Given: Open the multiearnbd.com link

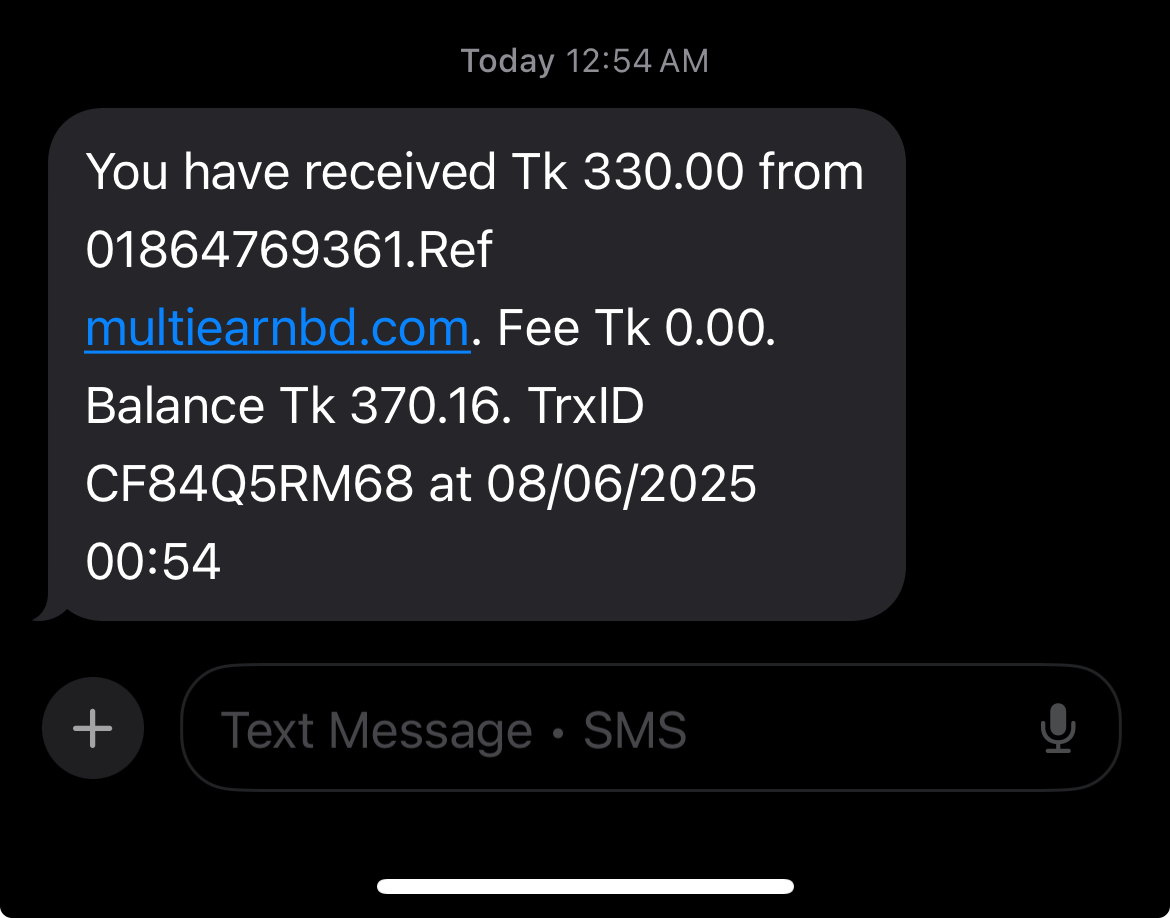Looking at the screenshot, I should (277, 328).
